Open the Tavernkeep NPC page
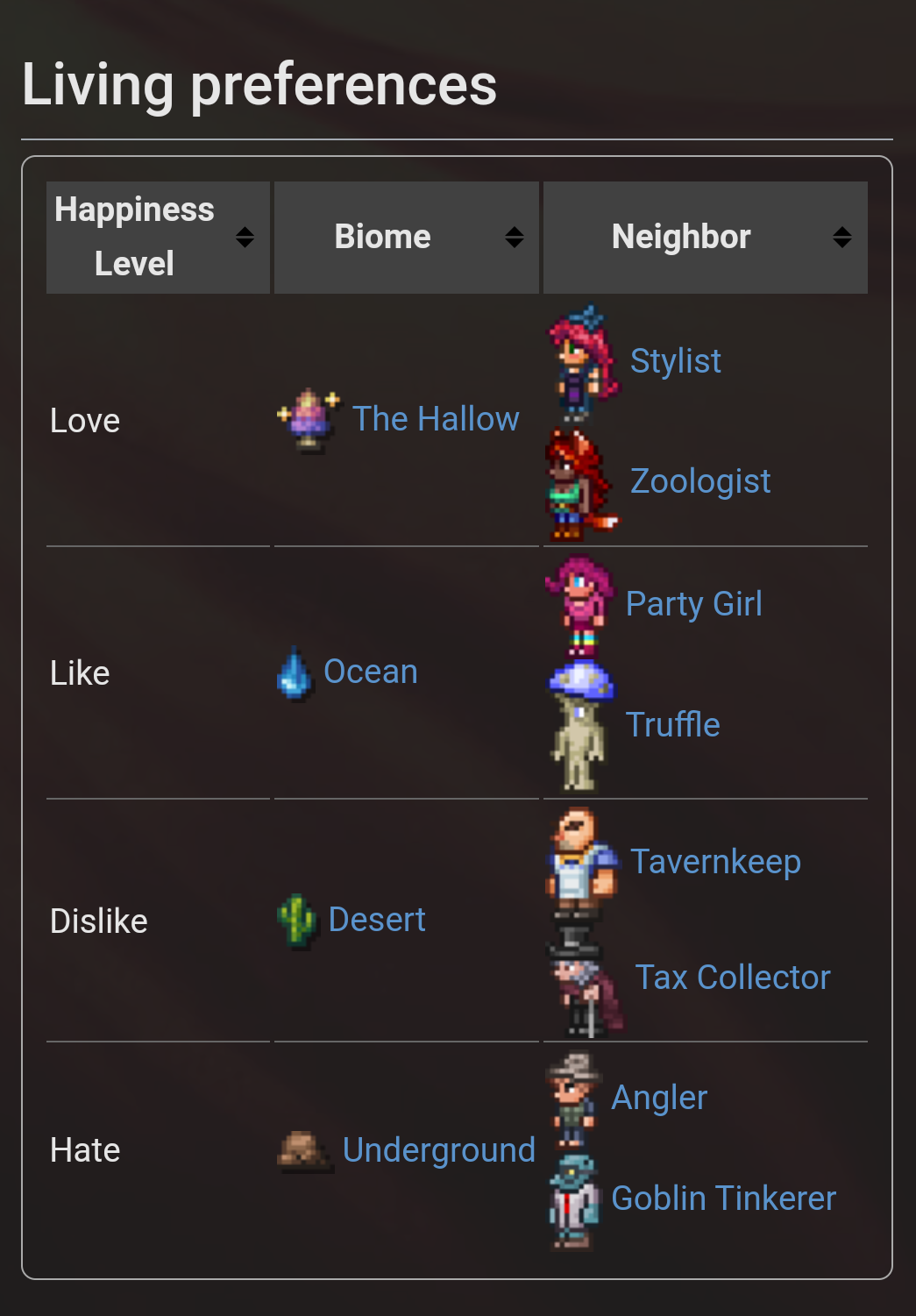 pos(715,862)
